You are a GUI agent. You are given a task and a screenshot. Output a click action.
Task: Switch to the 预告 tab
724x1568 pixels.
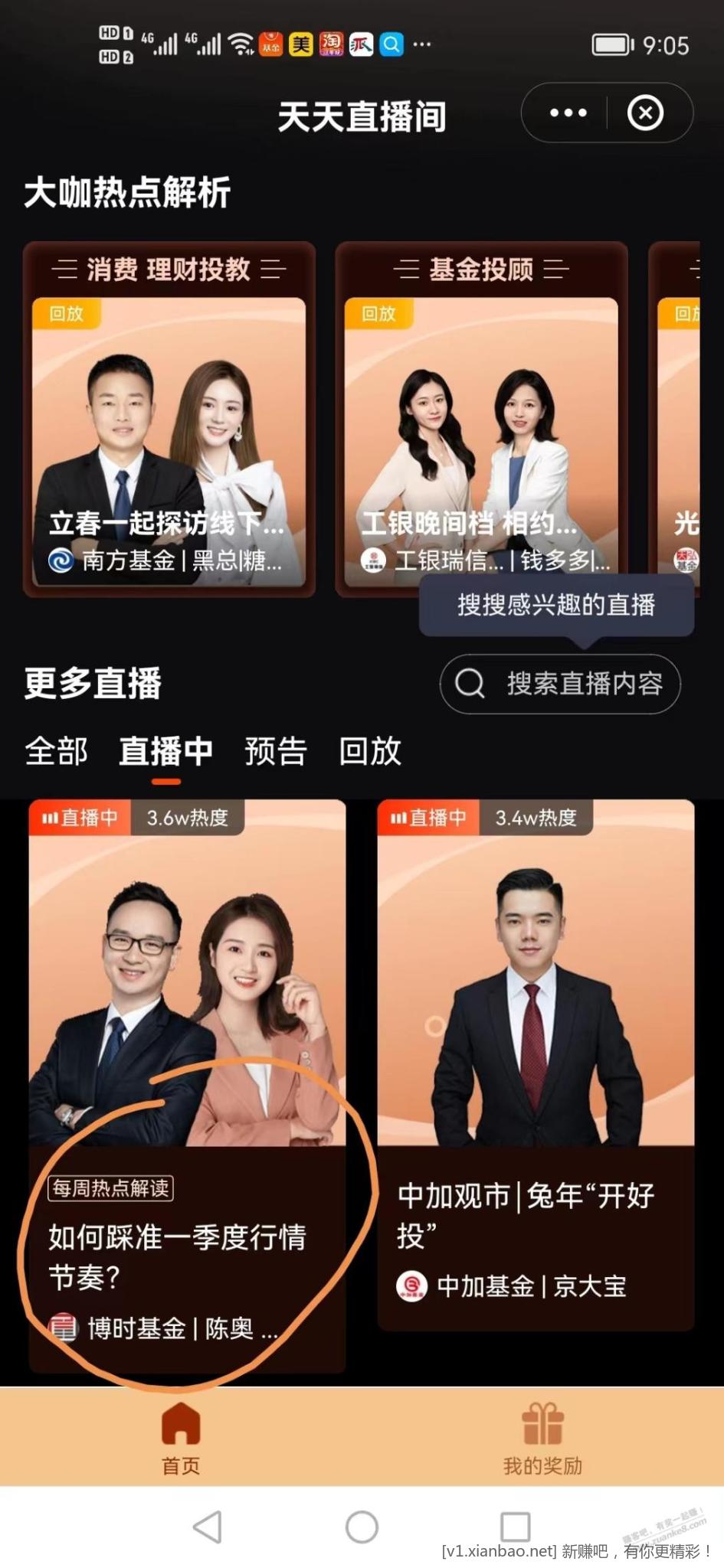[x=276, y=751]
